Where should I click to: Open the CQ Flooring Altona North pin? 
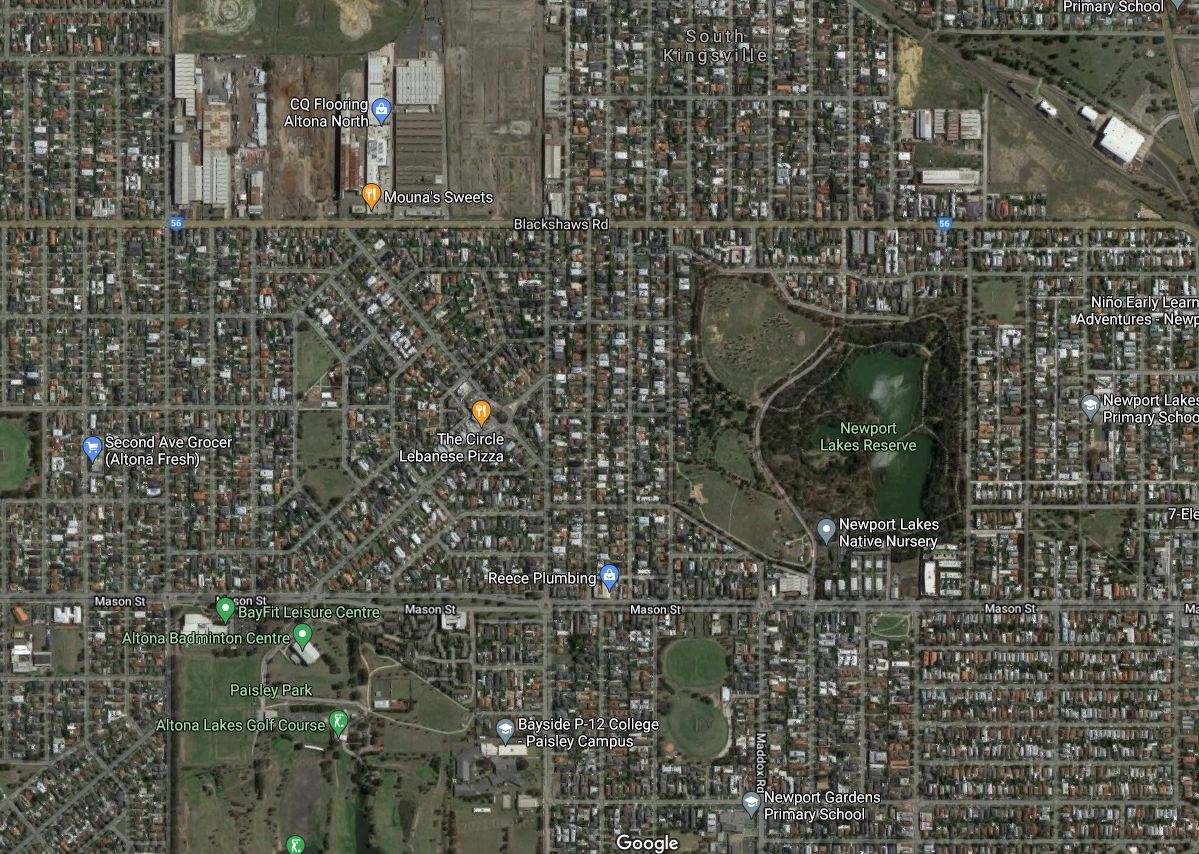[380, 110]
